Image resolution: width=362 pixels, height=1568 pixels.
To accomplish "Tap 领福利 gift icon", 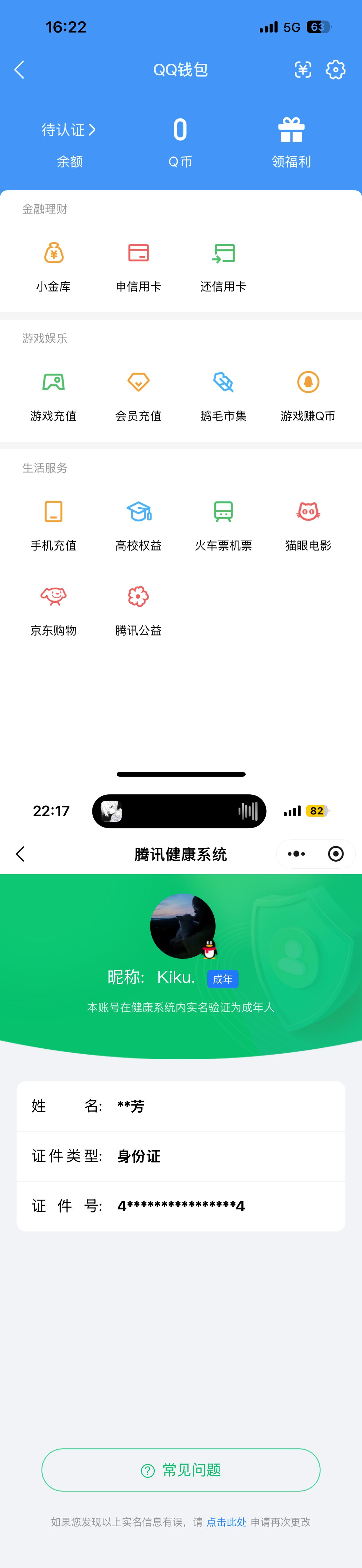I will point(291,130).
